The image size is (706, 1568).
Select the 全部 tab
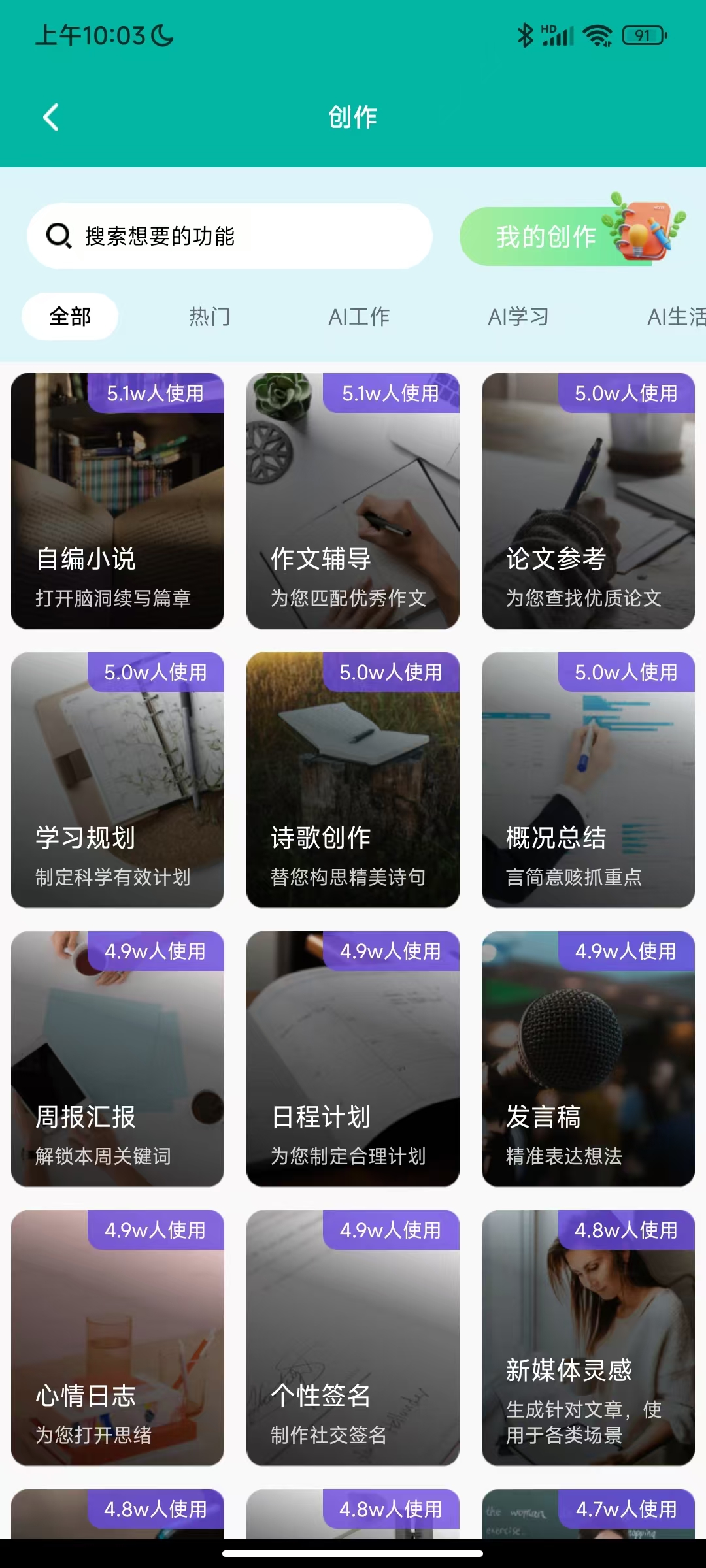[70, 317]
